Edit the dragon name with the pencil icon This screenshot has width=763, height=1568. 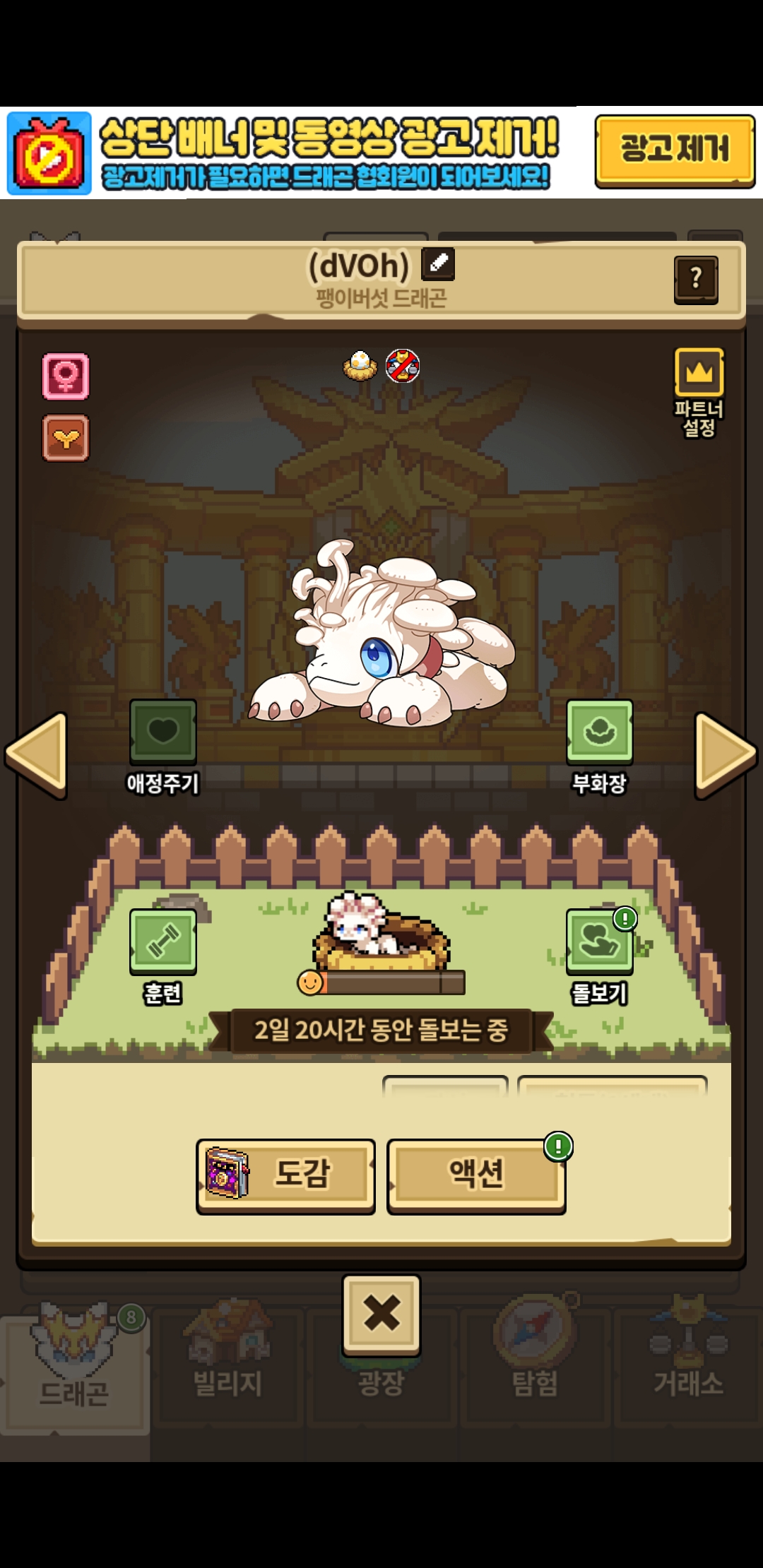(438, 264)
